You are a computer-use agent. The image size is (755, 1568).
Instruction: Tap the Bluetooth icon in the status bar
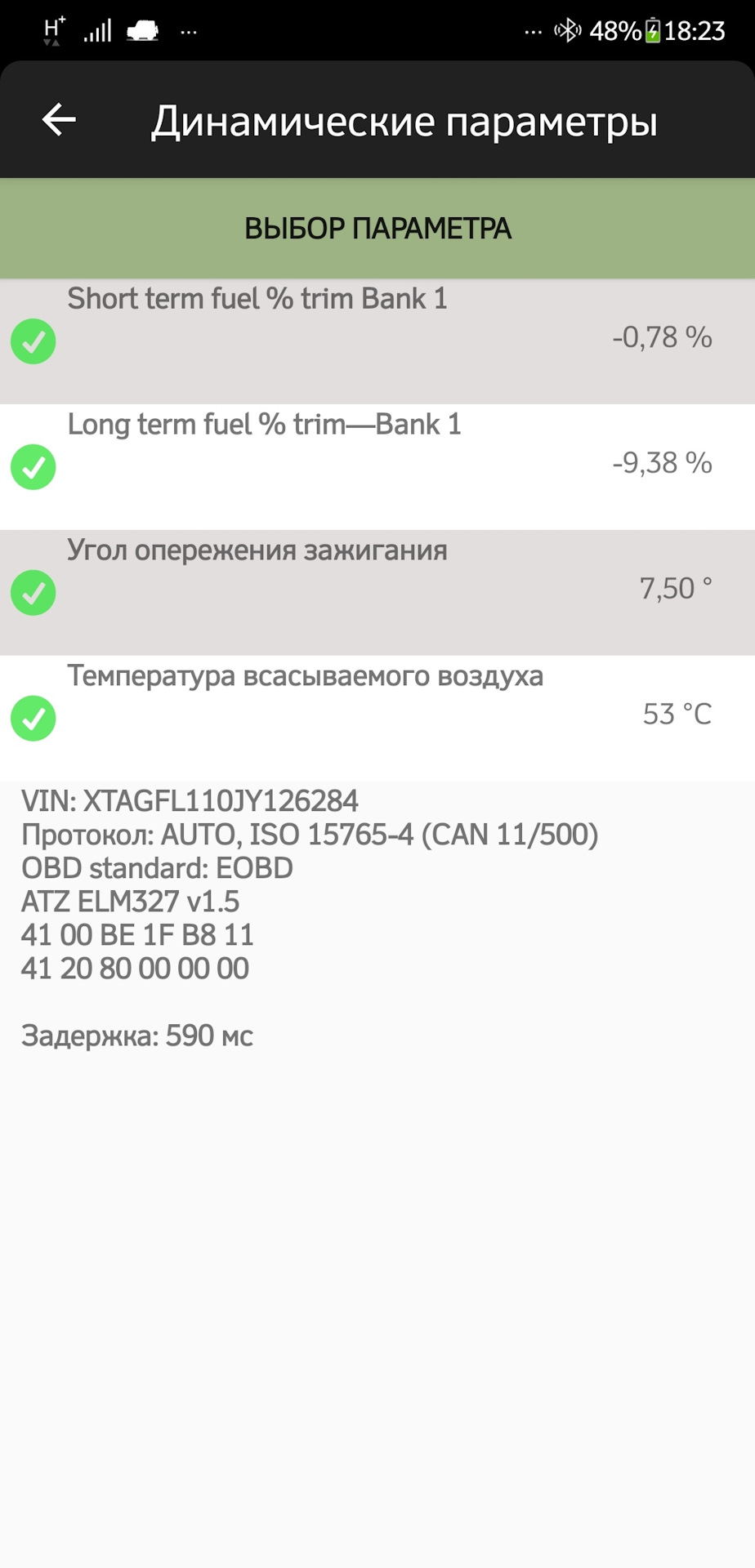(x=565, y=29)
